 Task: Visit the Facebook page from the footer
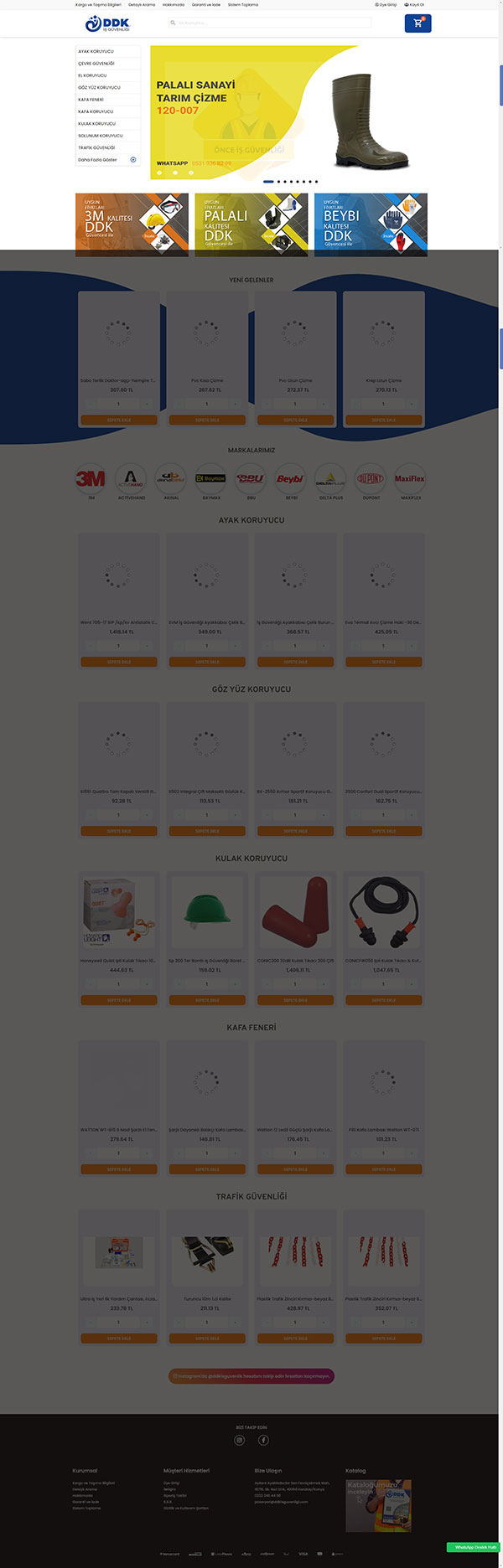tap(263, 1440)
